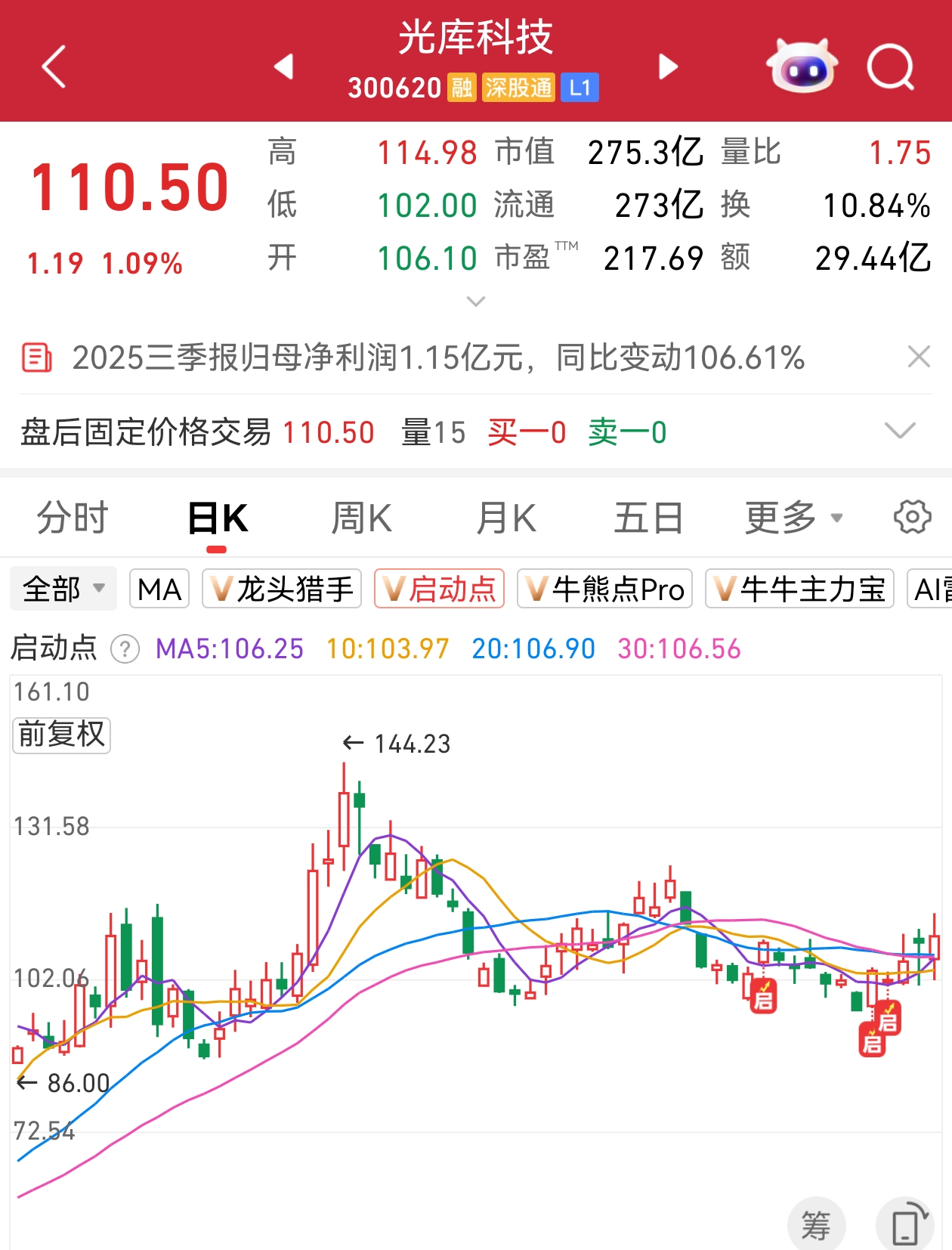Open the 全部 indicator dropdown
The width and height of the screenshot is (952, 1250).
[x=63, y=589]
